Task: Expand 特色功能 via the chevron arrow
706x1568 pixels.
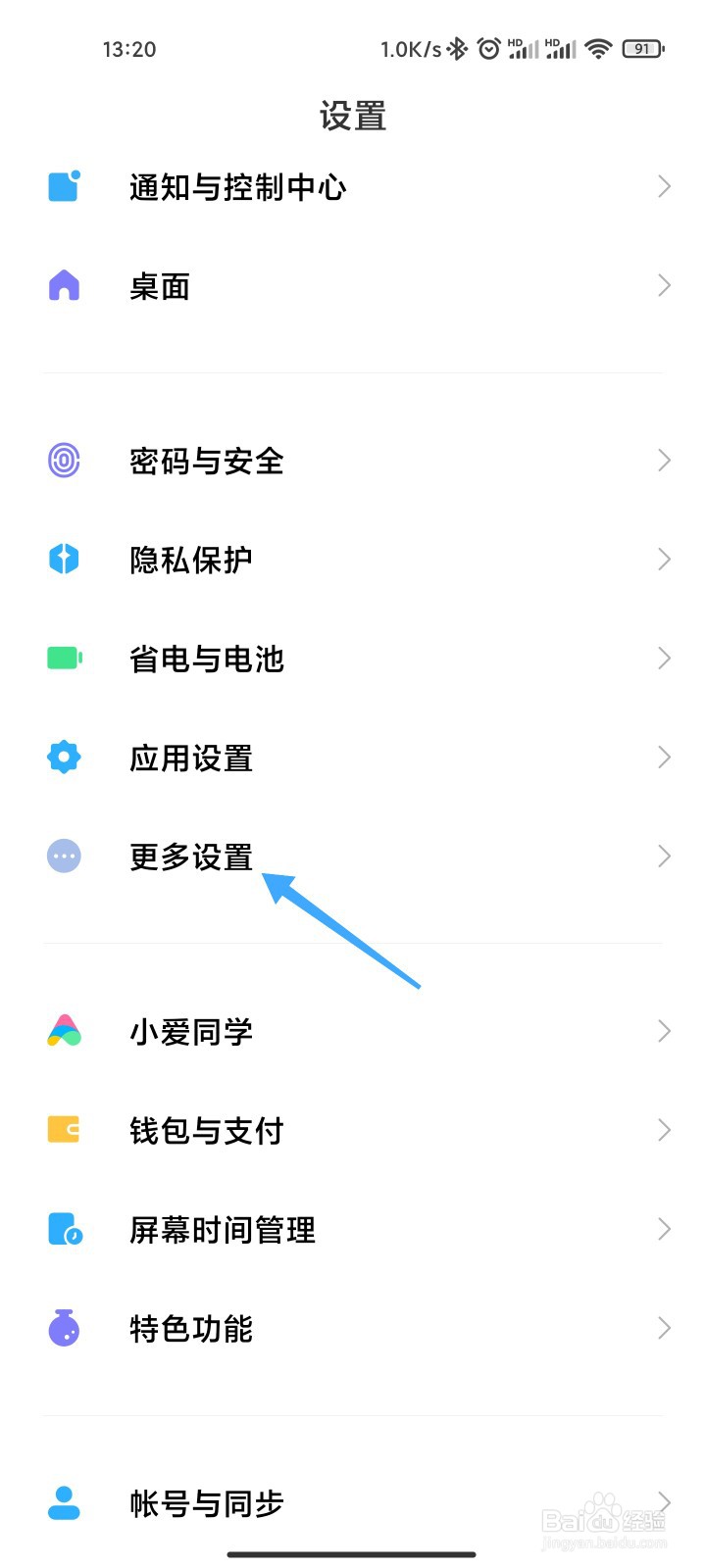Action: coord(664,1329)
